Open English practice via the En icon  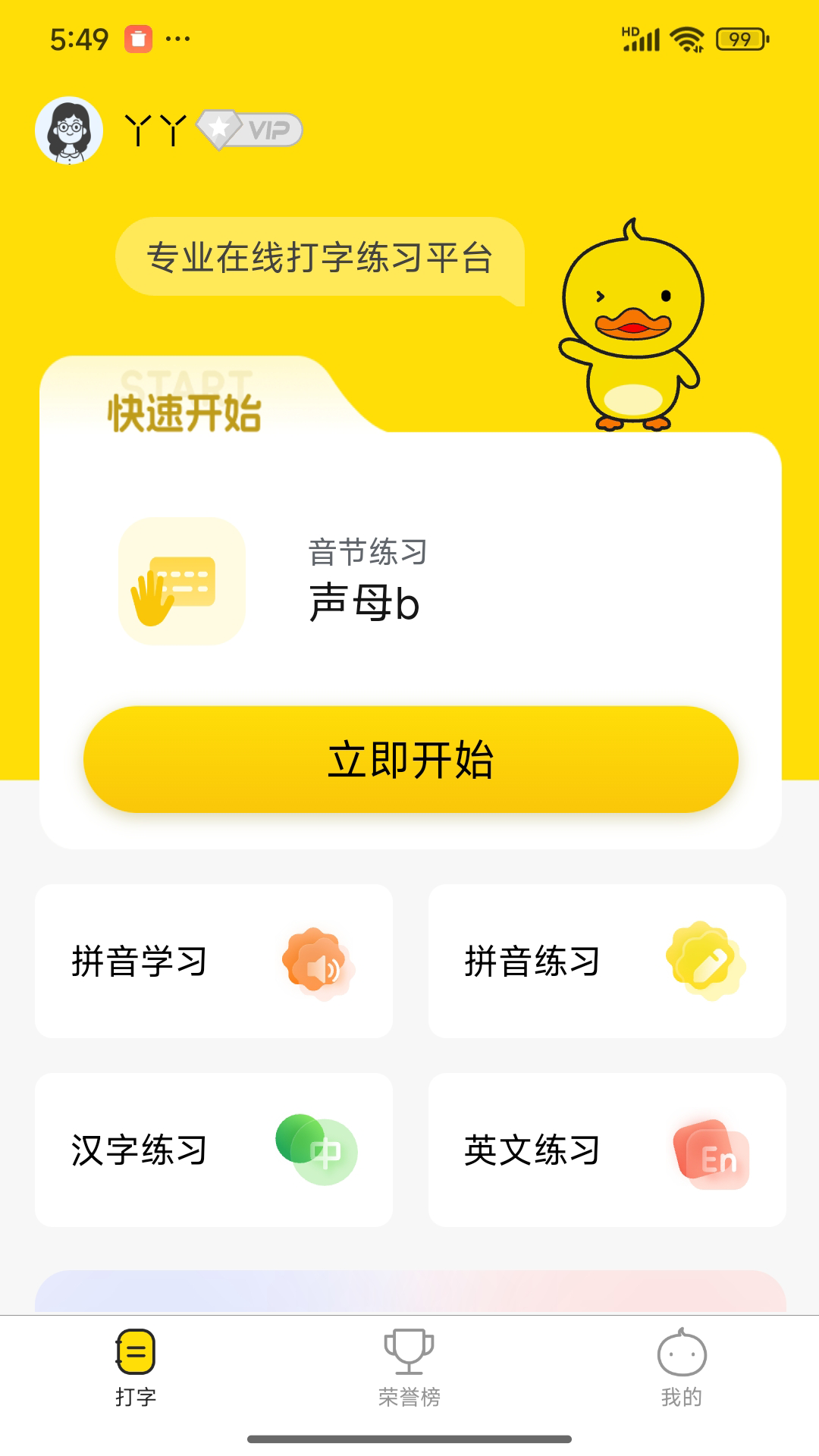coord(708,1151)
